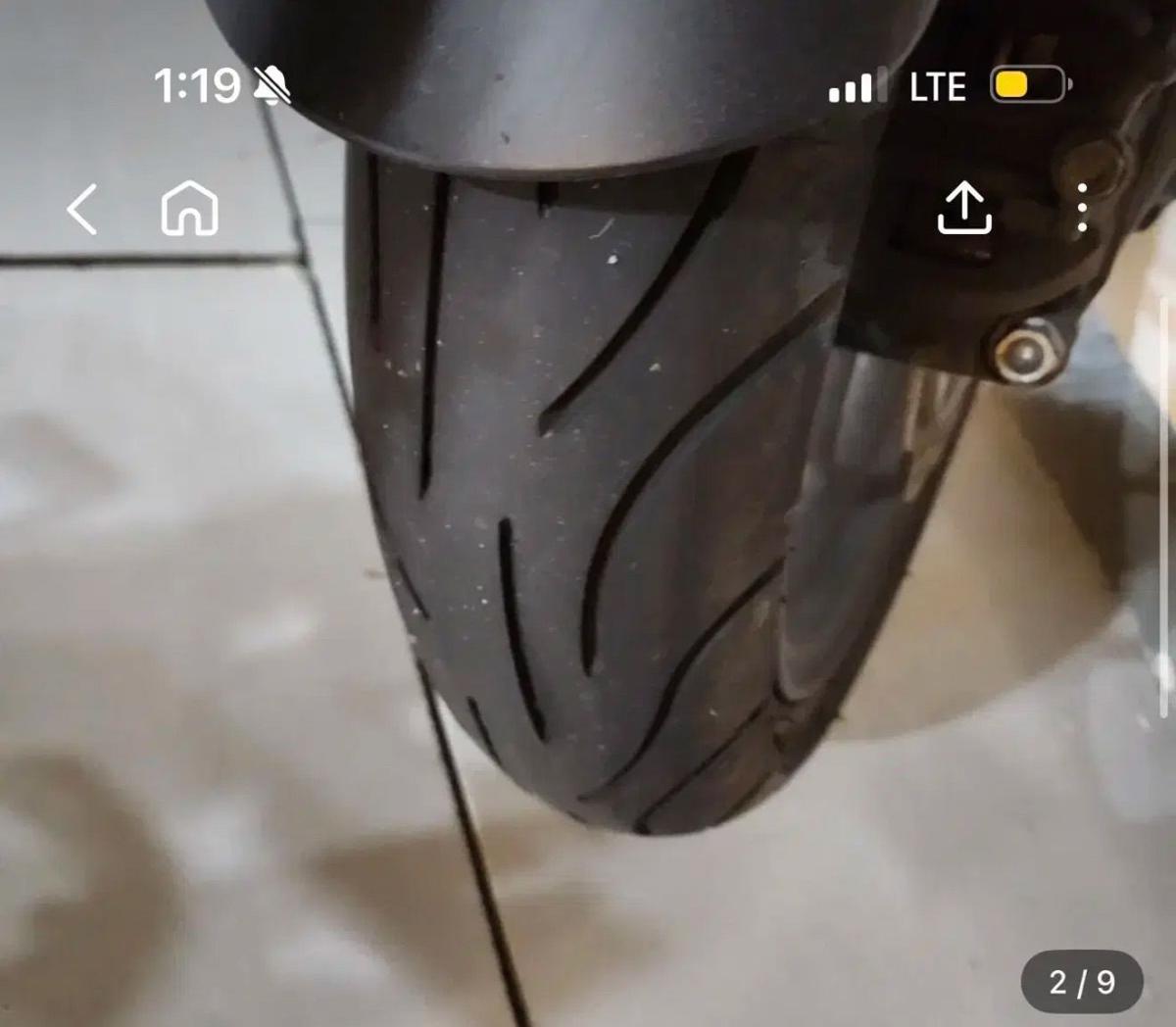Open the three-dot overflow menu
The image size is (1176, 1027).
tap(1082, 209)
